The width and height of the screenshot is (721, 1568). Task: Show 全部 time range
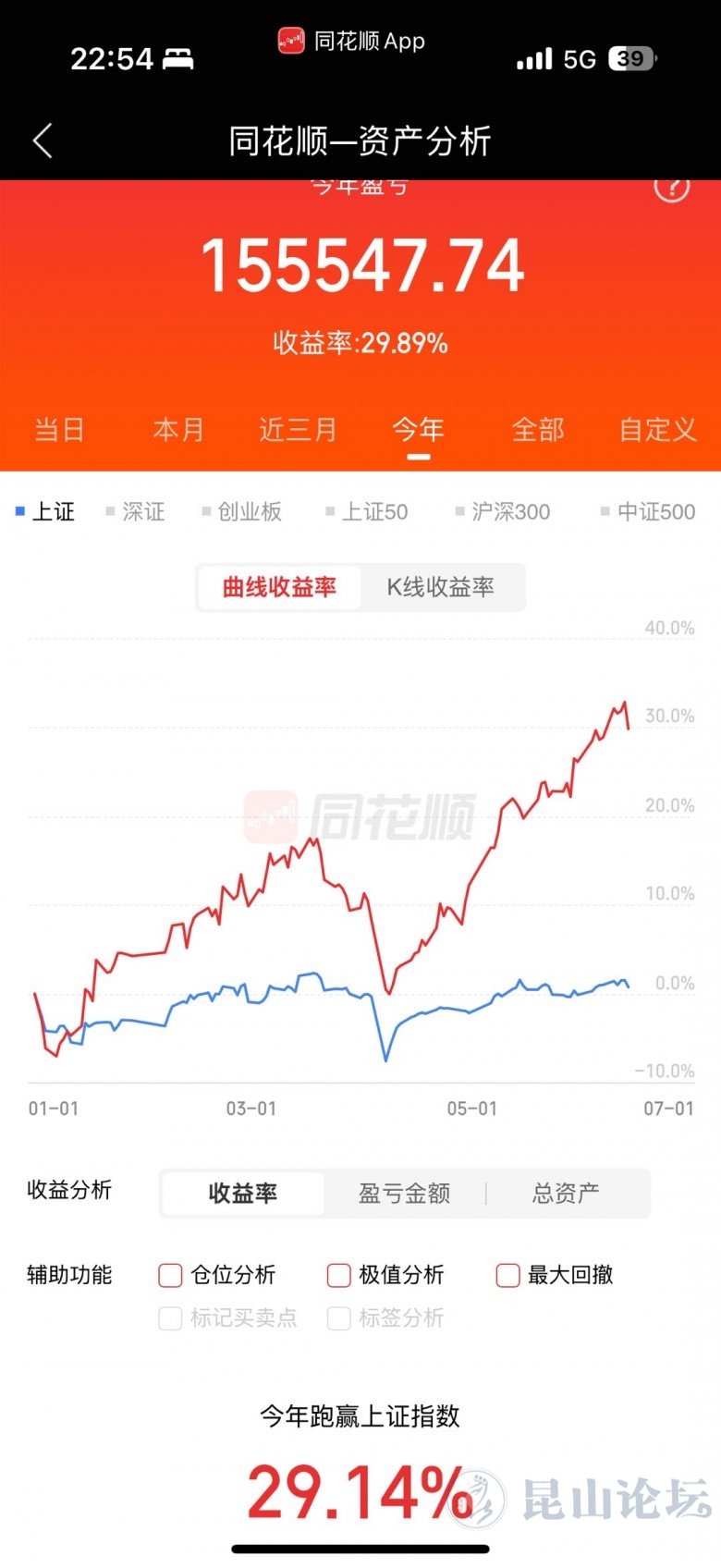coord(538,430)
